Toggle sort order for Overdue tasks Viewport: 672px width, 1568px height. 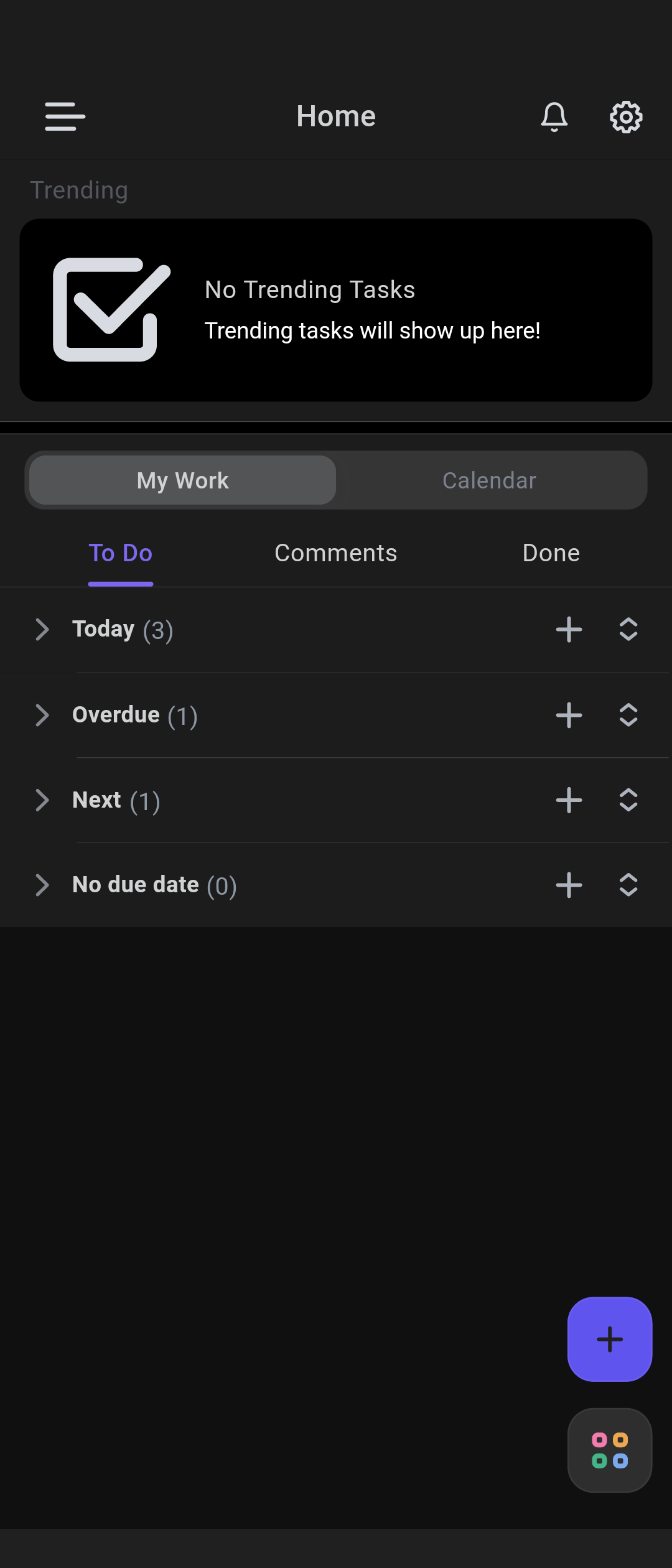pyautogui.click(x=628, y=716)
